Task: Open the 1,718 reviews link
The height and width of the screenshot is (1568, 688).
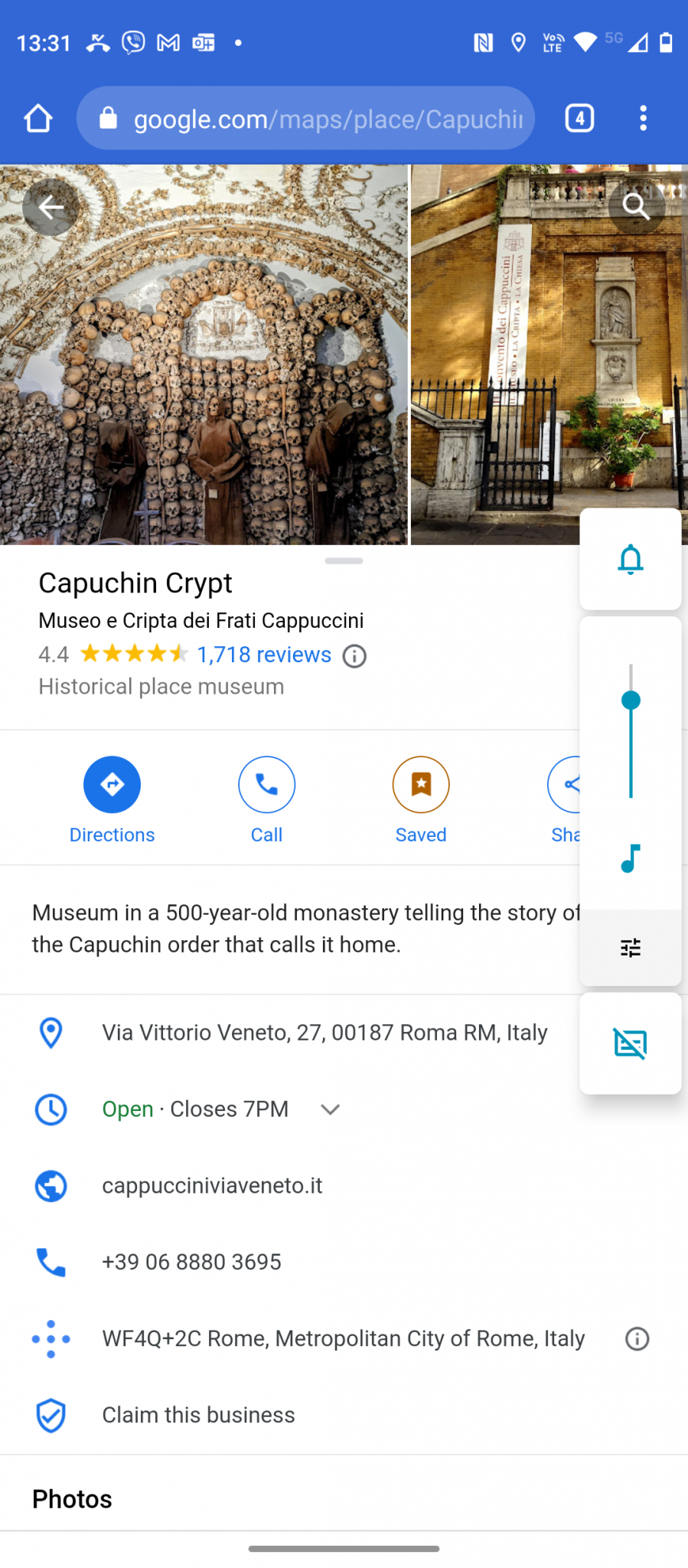Action: pos(264,655)
